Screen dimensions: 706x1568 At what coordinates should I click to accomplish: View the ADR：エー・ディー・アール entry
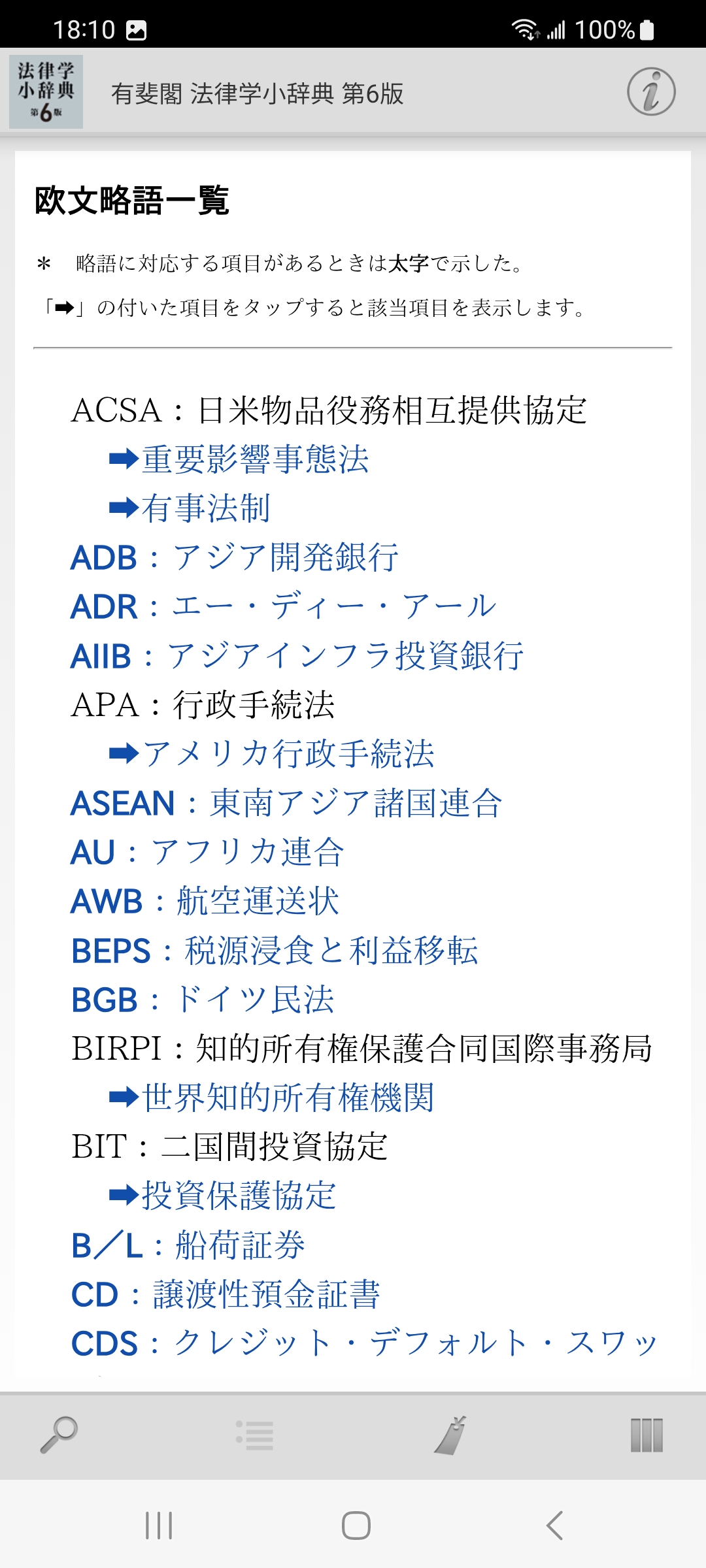283,607
